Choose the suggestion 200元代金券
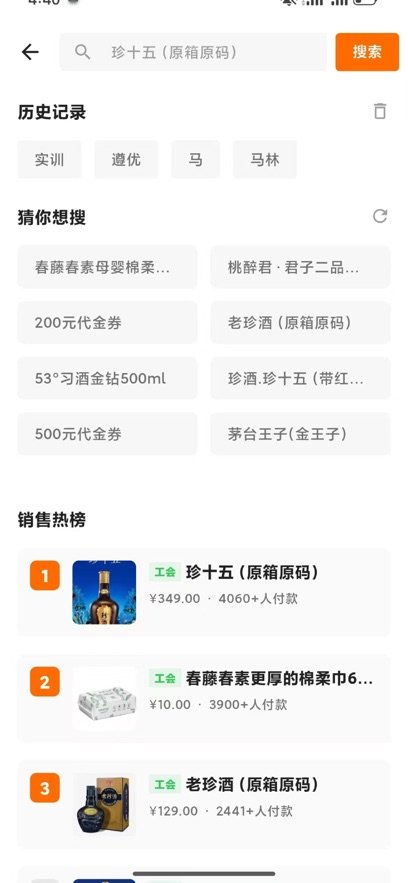The image size is (408, 883). click(107, 323)
